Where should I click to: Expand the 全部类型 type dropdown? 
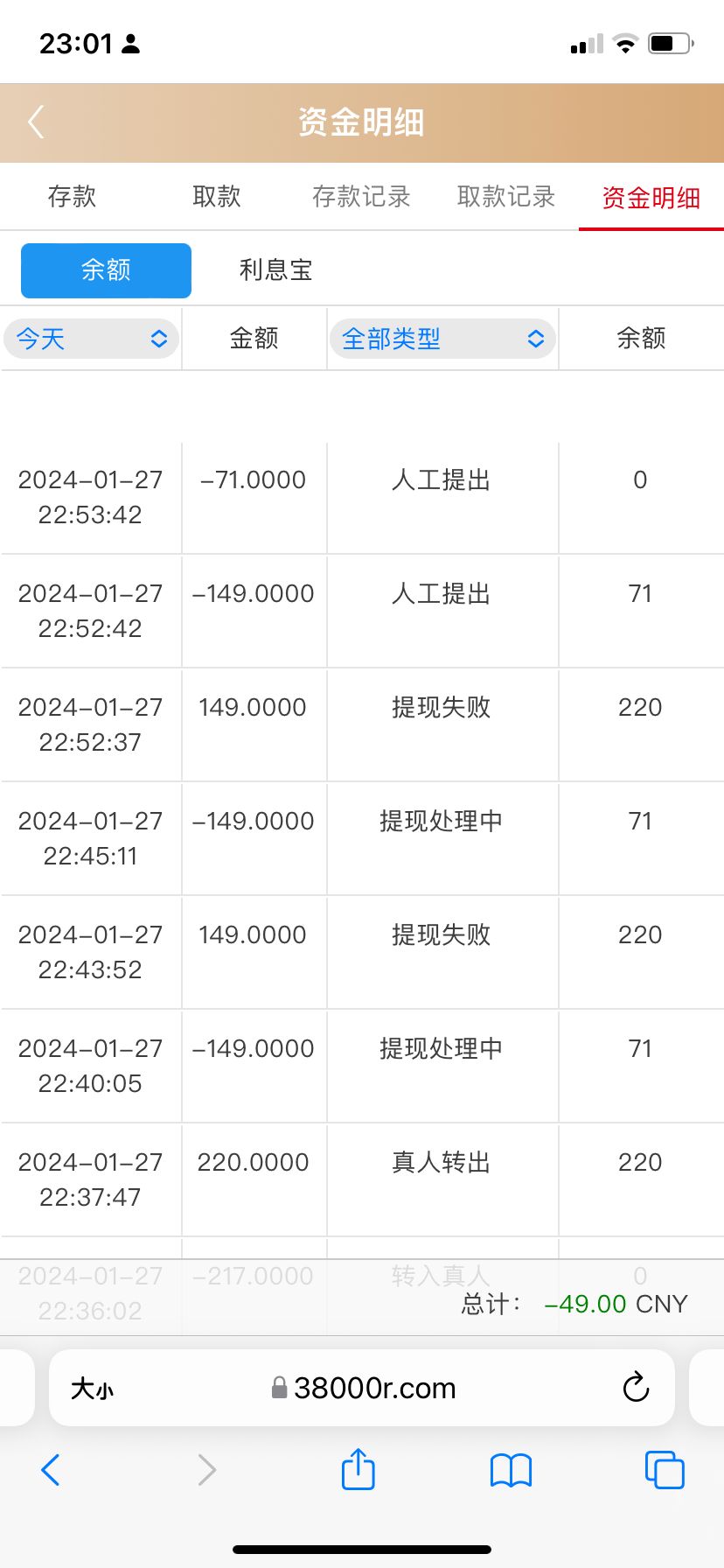pos(443,339)
